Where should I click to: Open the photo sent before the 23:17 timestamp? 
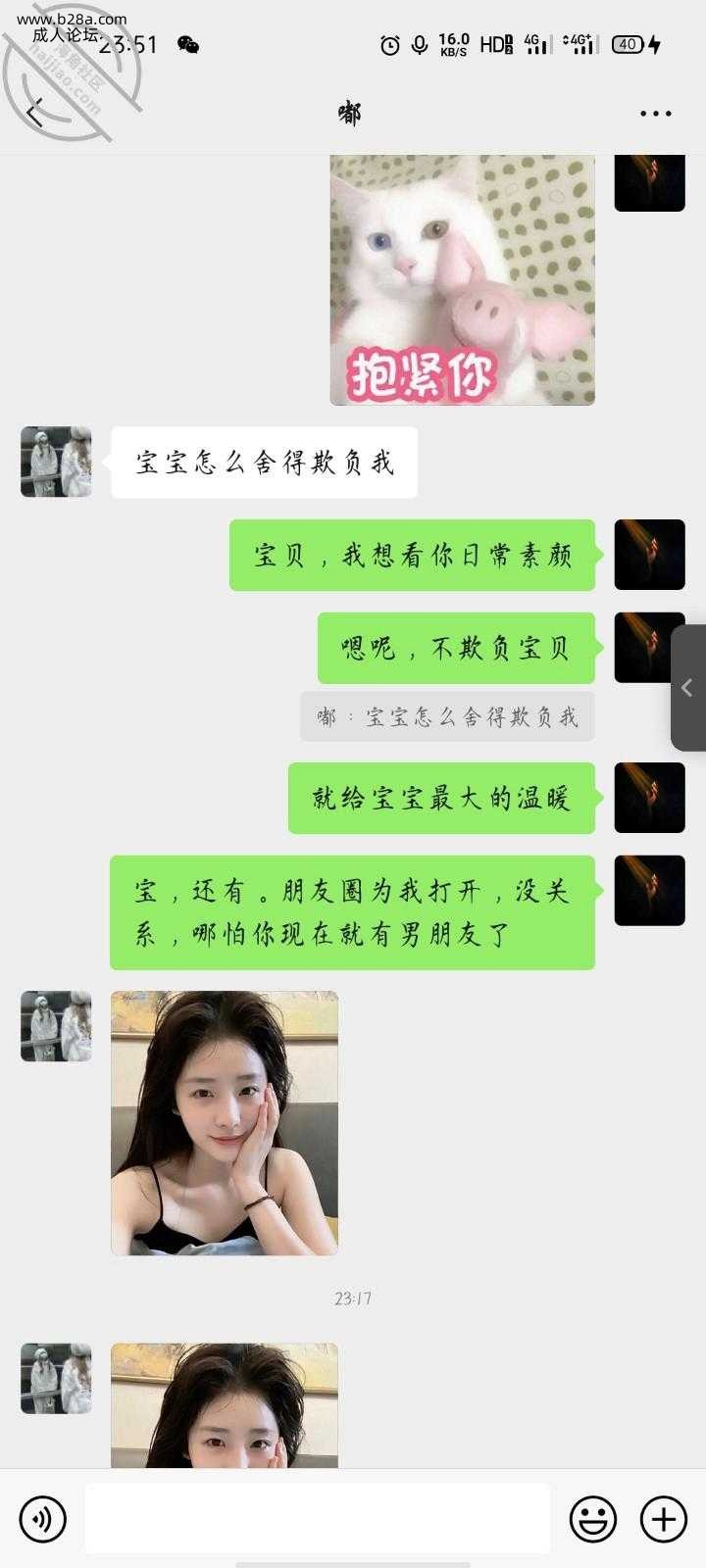225,1123
